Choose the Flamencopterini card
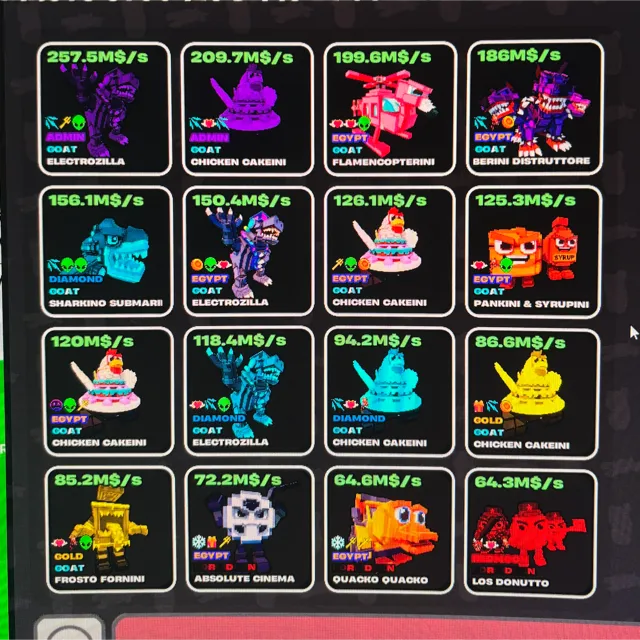This screenshot has width=640, height=640. [390, 109]
